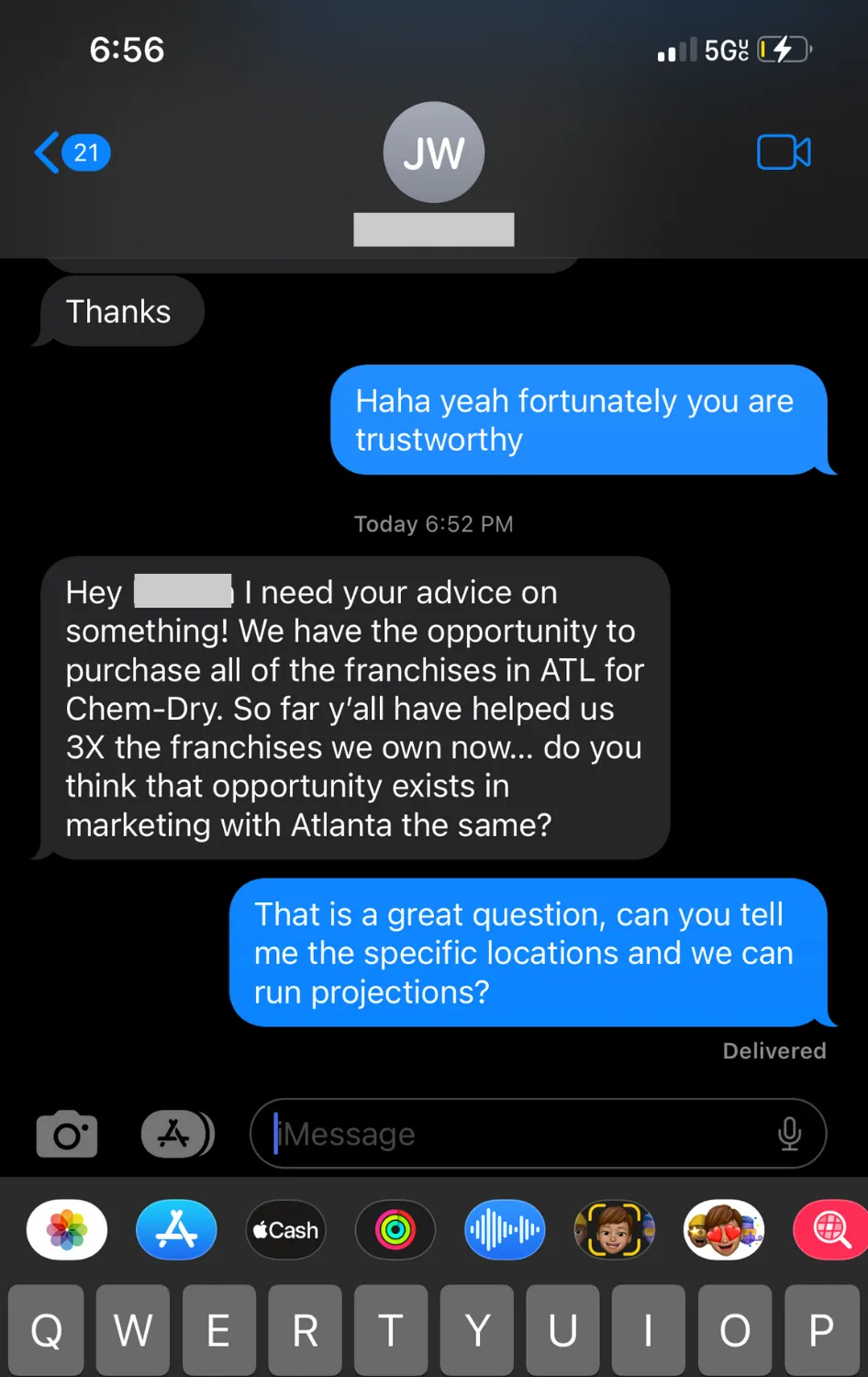Start a FaceTime video call
The image size is (868, 1377).
click(784, 152)
